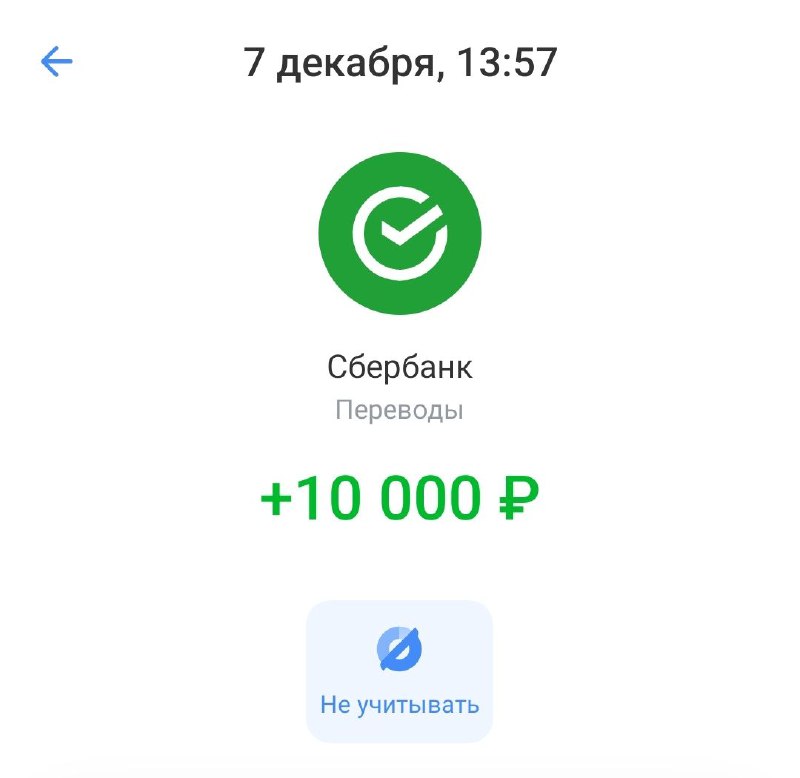The image size is (800, 778).
Task: Tap the Не учитывать button
Action: point(399,671)
